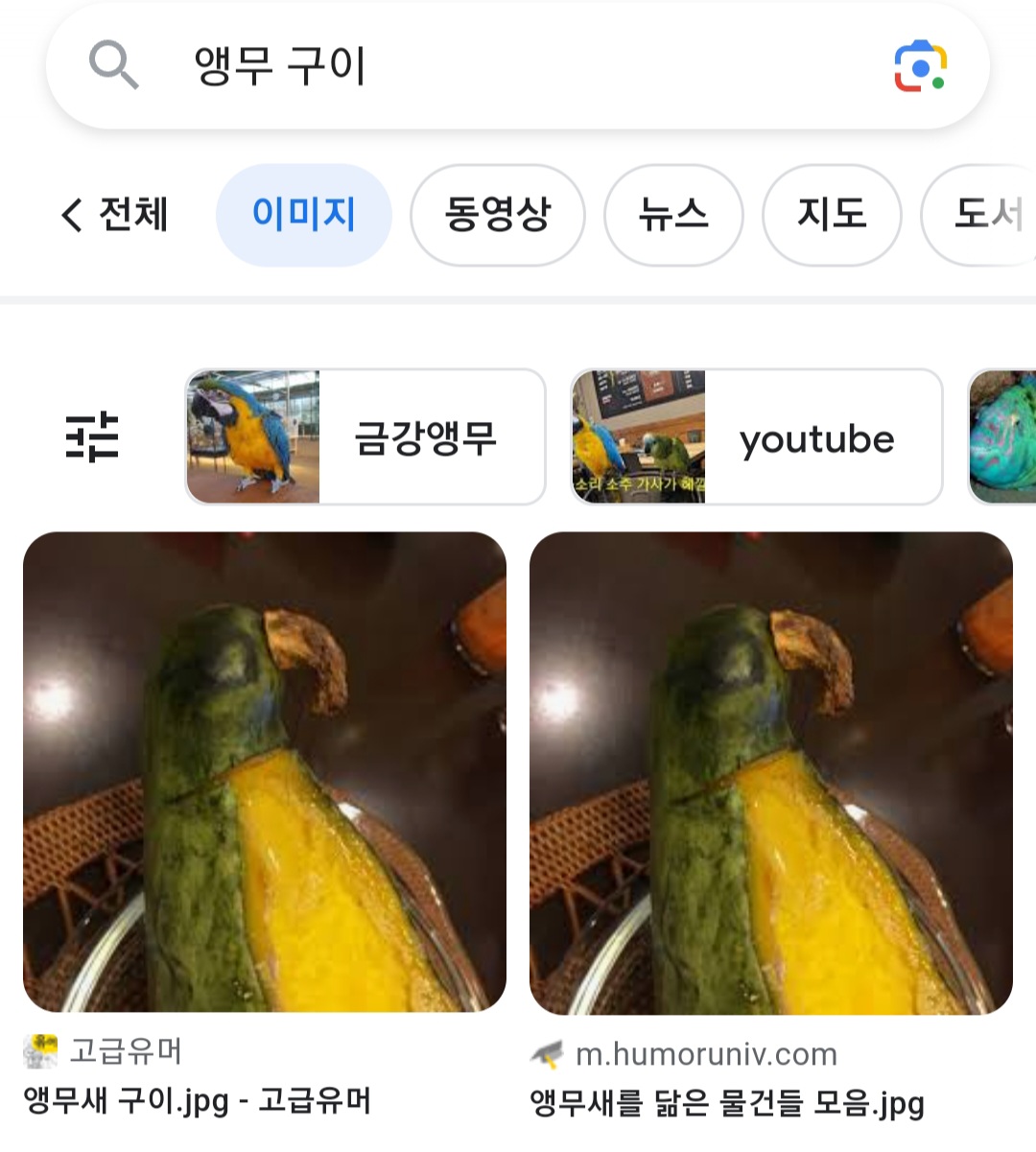Refine search with the 금강앵무 chip
Image resolution: width=1036 pixels, height=1152 pixels.
pyautogui.click(x=365, y=437)
